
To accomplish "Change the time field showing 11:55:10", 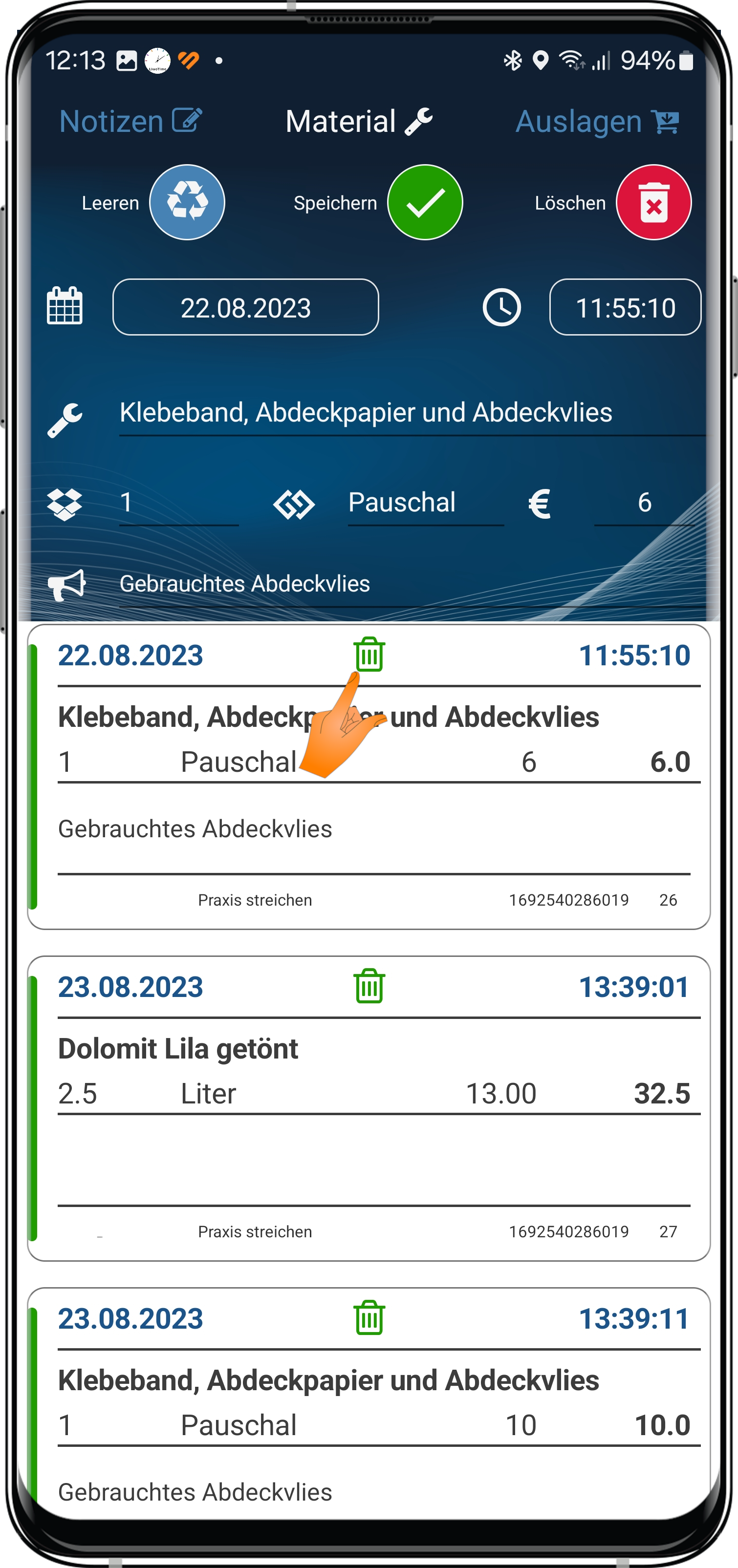I will (x=625, y=307).
